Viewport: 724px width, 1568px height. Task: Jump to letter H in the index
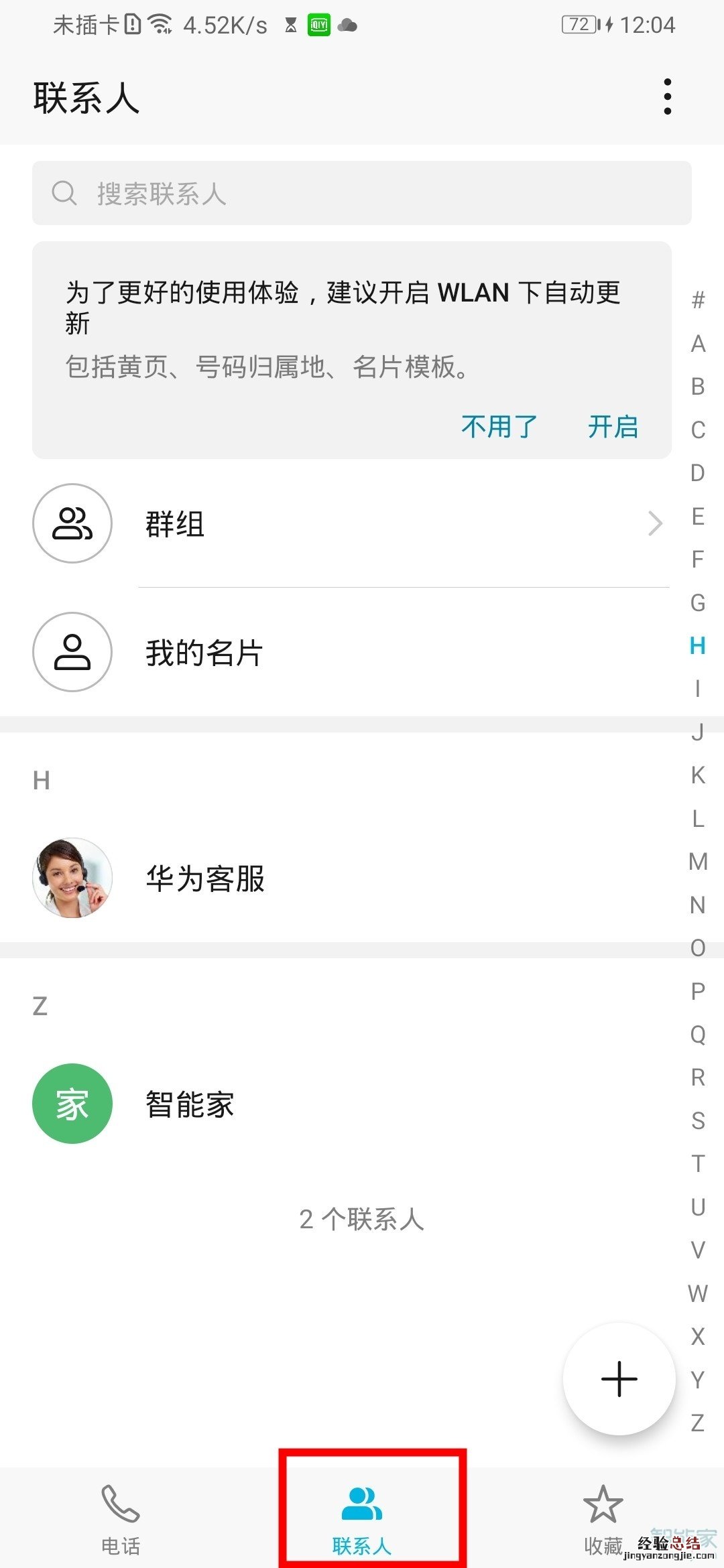point(698,646)
